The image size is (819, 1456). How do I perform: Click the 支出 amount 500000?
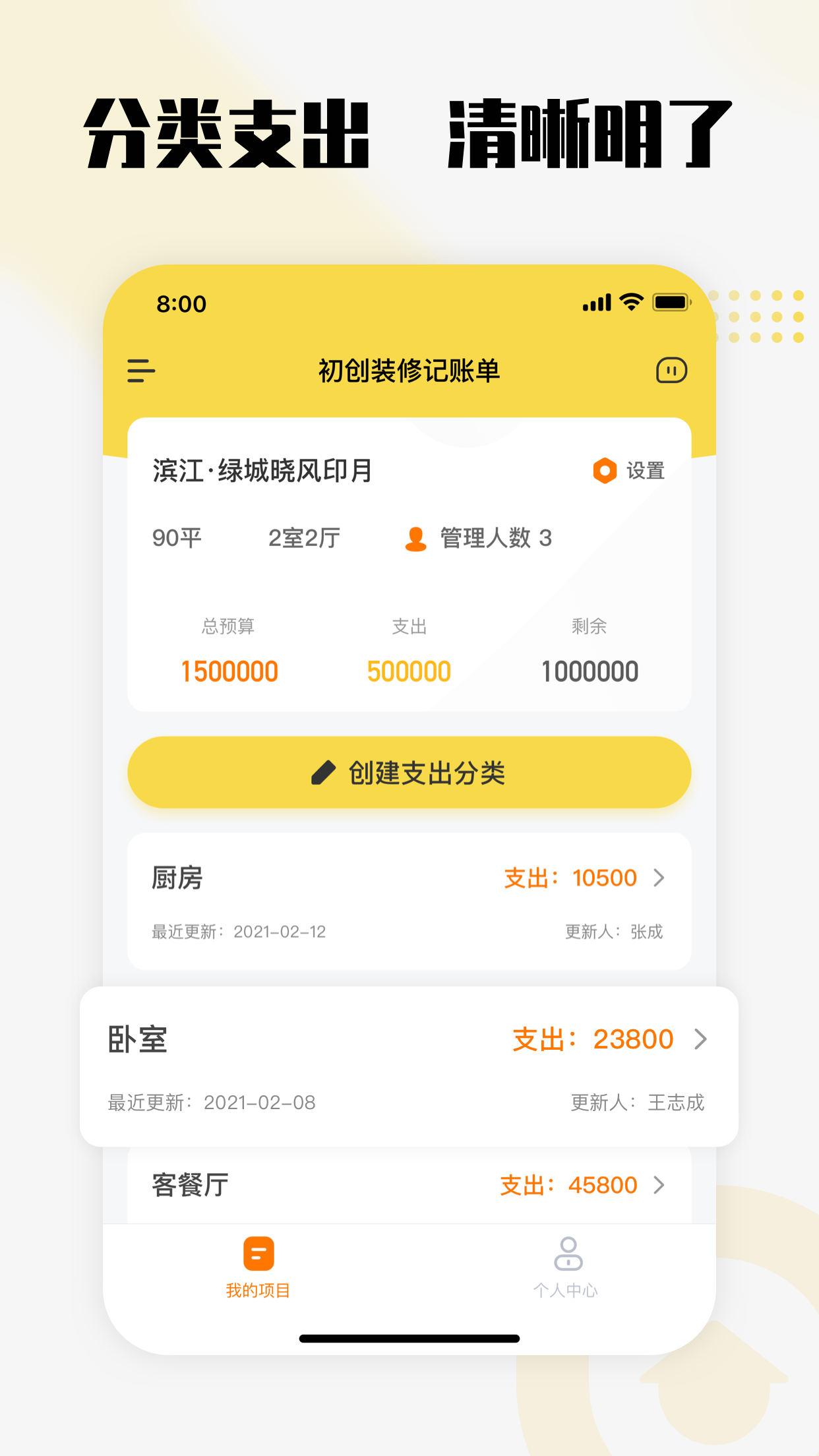click(409, 670)
